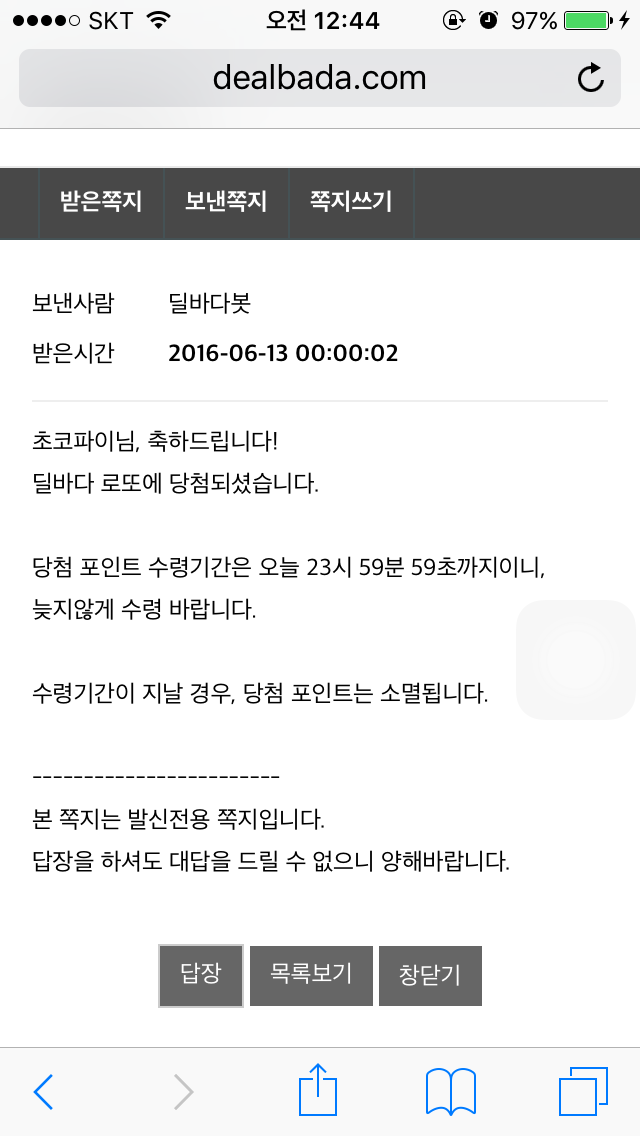Screen dimensions: 640x1136
Task: Reload the dealbada.com page
Action: (591, 78)
